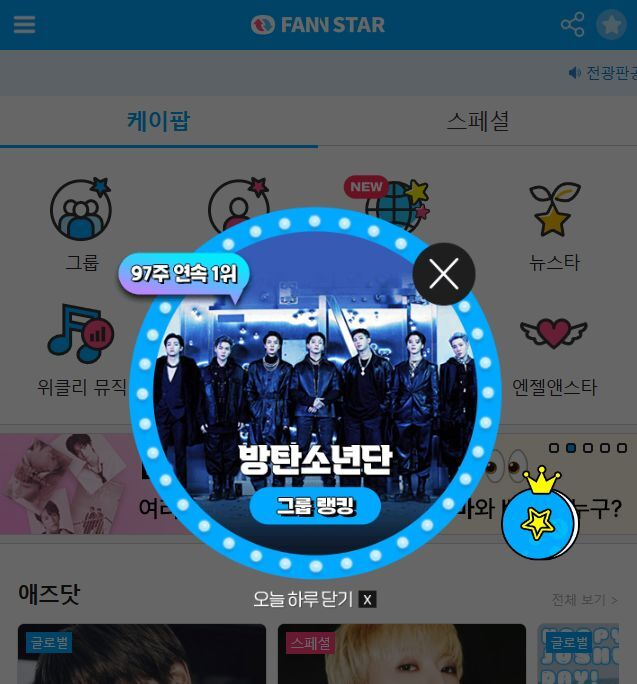Image resolution: width=637 pixels, height=684 pixels.
Task: Open the 위클리 뮤직 category
Action: (x=81, y=350)
